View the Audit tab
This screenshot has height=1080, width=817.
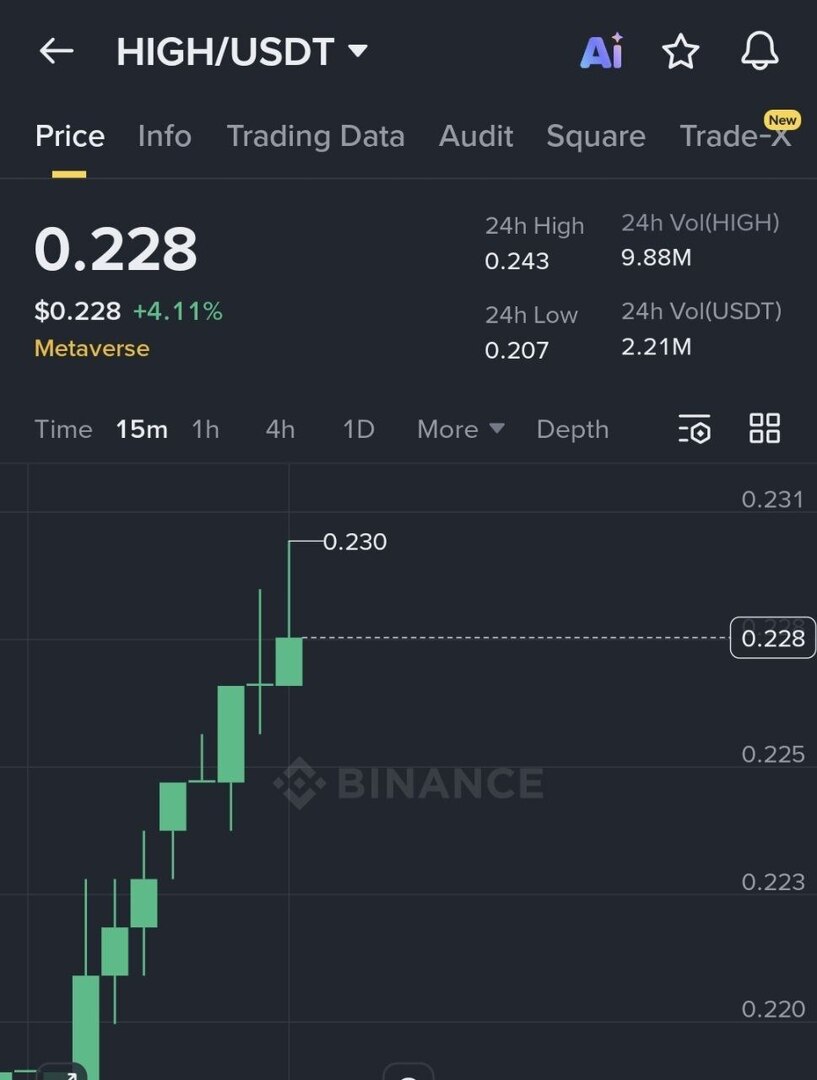pos(476,136)
